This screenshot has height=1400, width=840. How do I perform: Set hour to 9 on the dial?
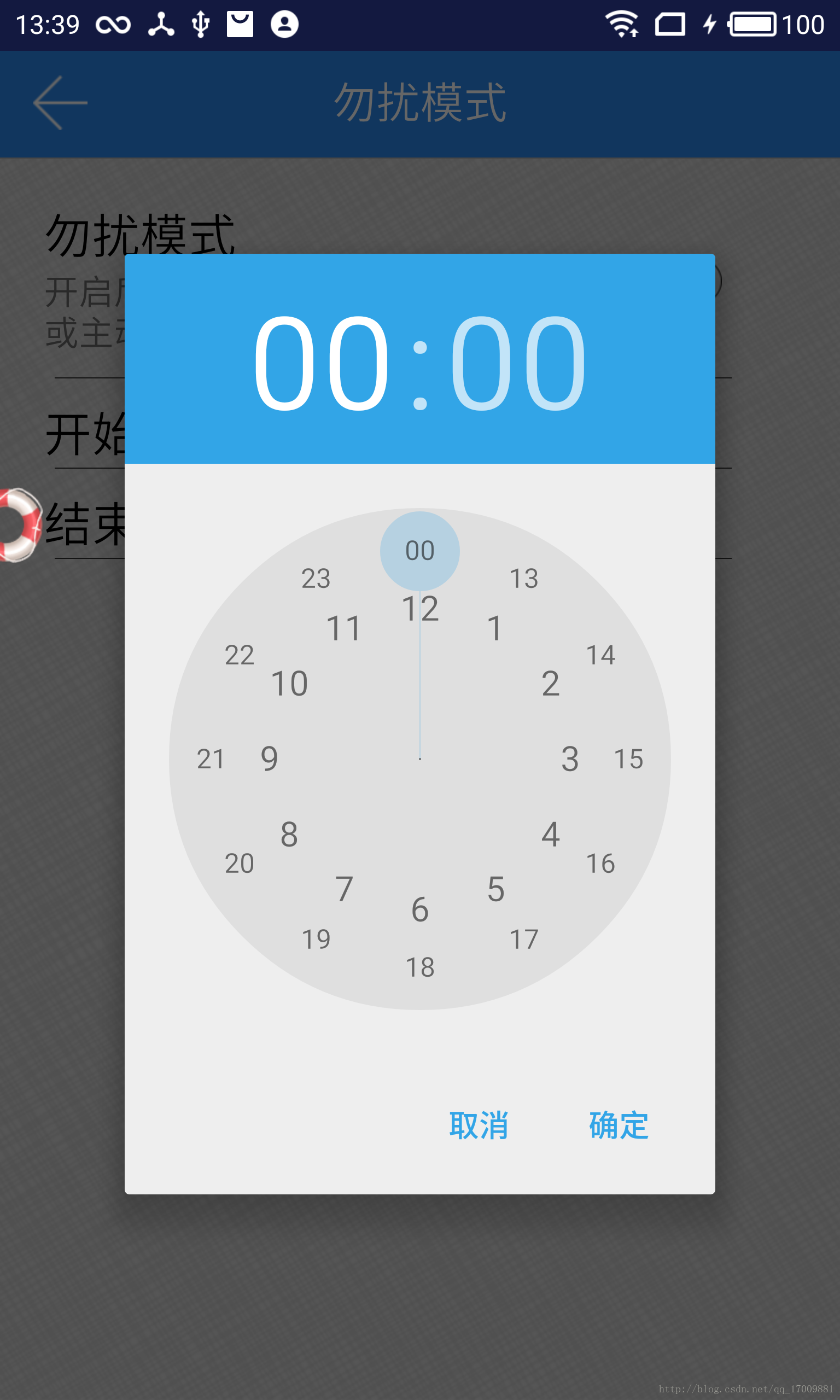pos(270,759)
